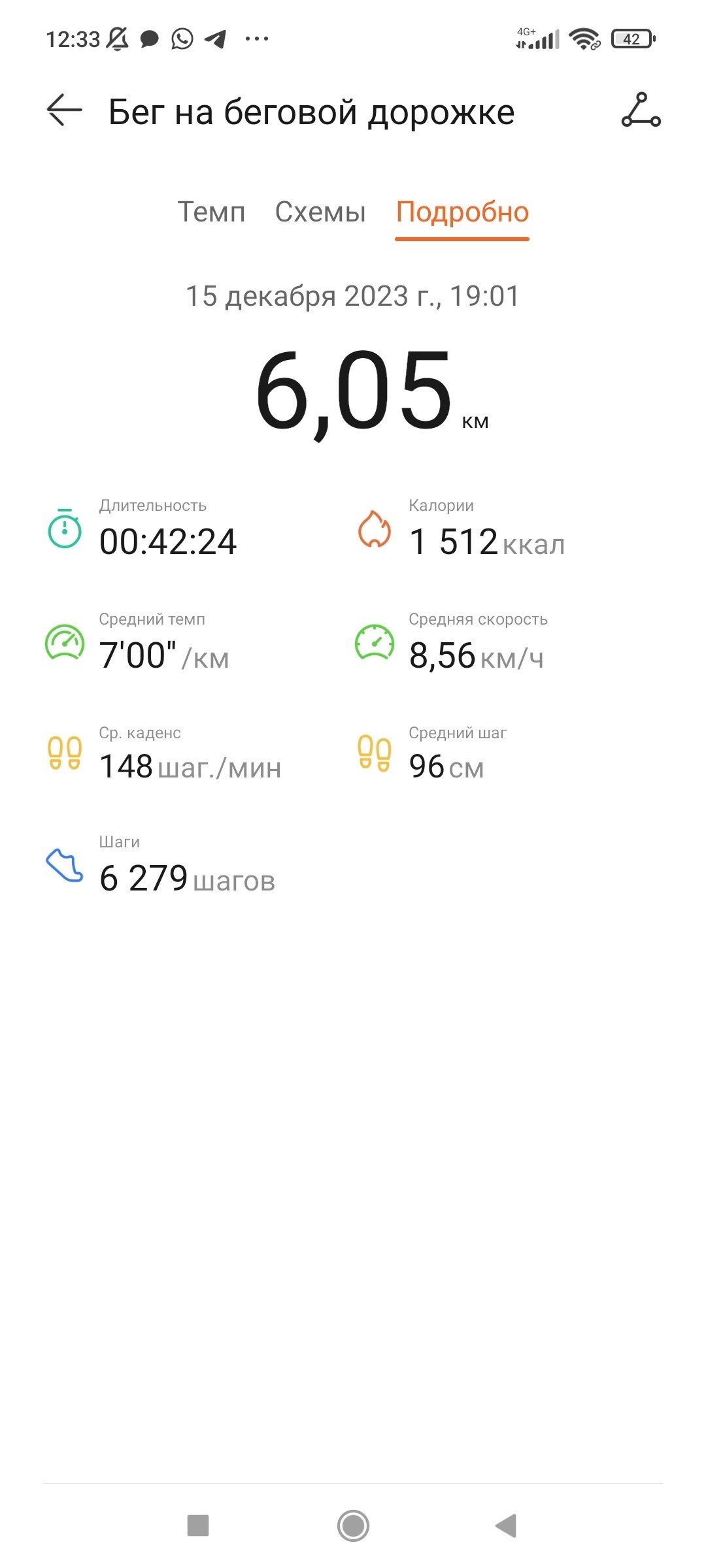Tap the system home button
This screenshot has width=706, height=1568.
pyautogui.click(x=353, y=1526)
